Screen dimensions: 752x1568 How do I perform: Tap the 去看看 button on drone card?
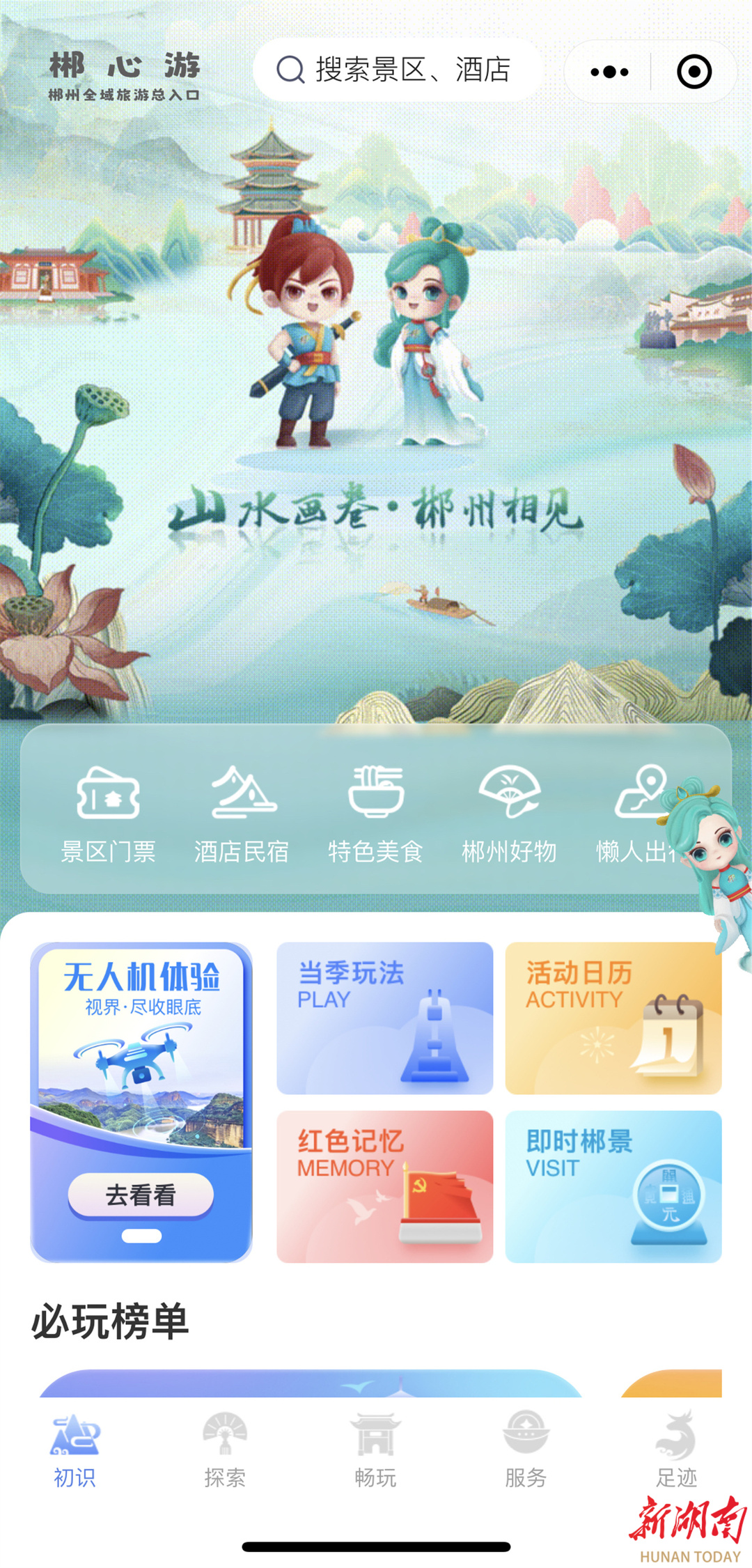pyautogui.click(x=141, y=1195)
